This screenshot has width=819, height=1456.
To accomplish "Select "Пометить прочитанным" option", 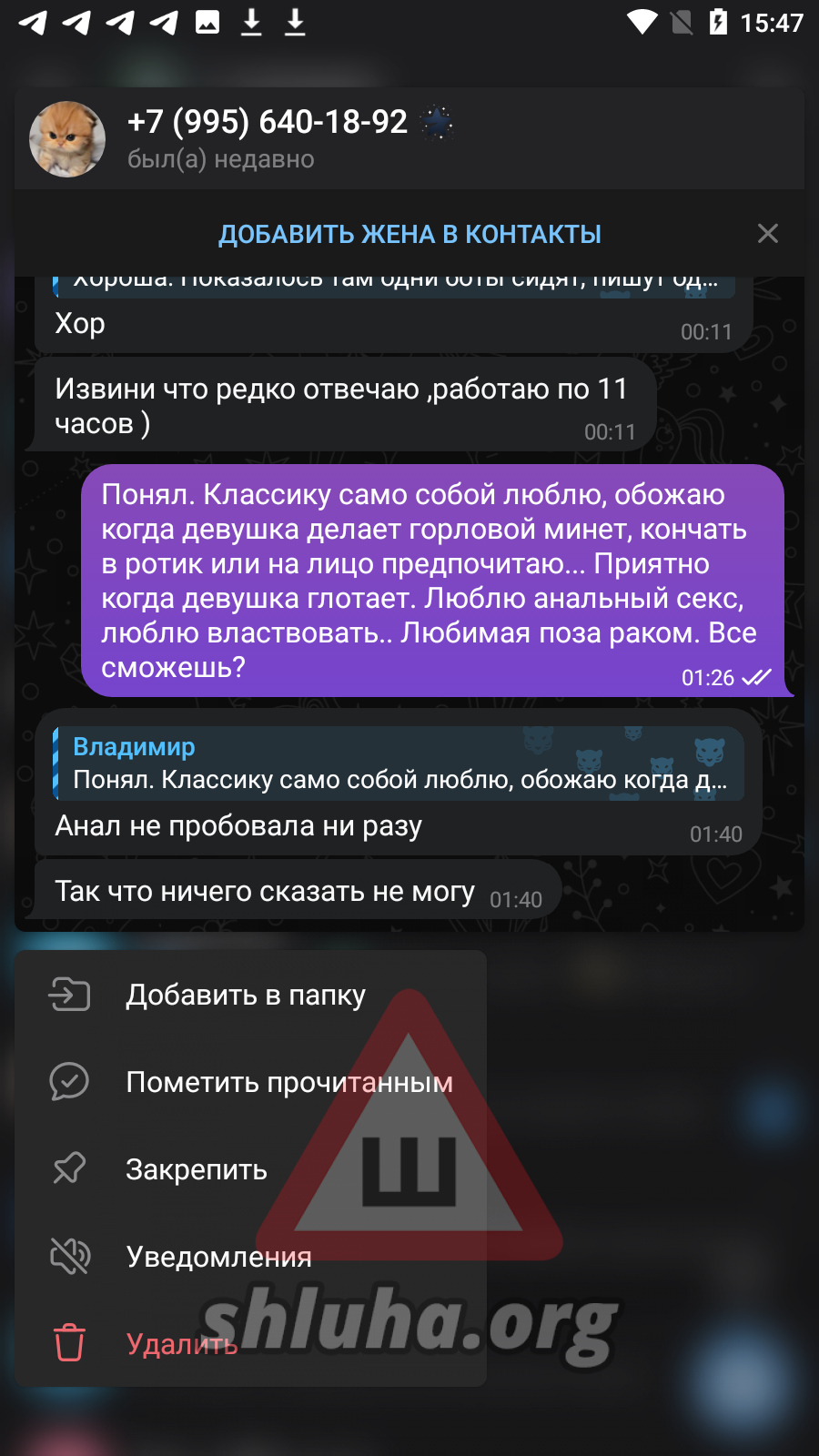I will 288,1082.
